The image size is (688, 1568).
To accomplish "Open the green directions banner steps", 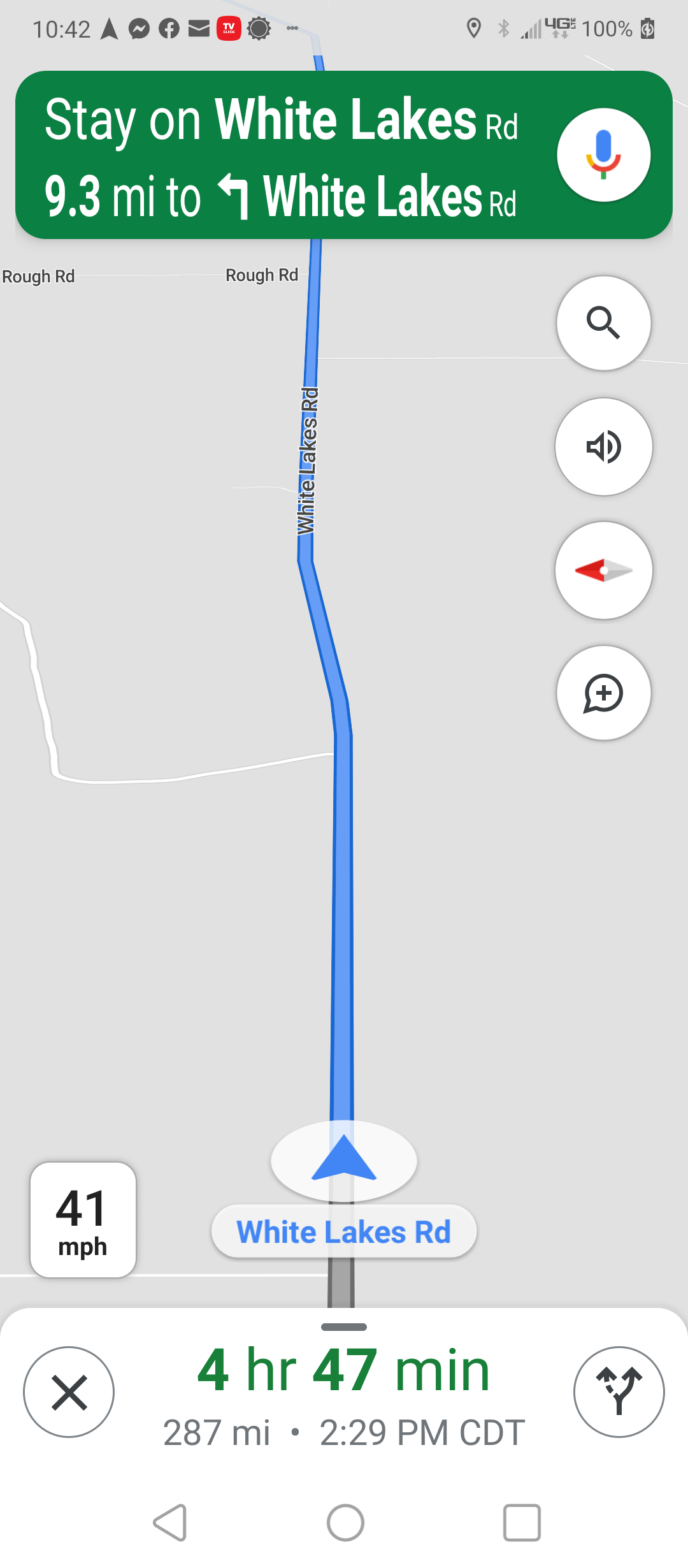I will pyautogui.click(x=280, y=156).
